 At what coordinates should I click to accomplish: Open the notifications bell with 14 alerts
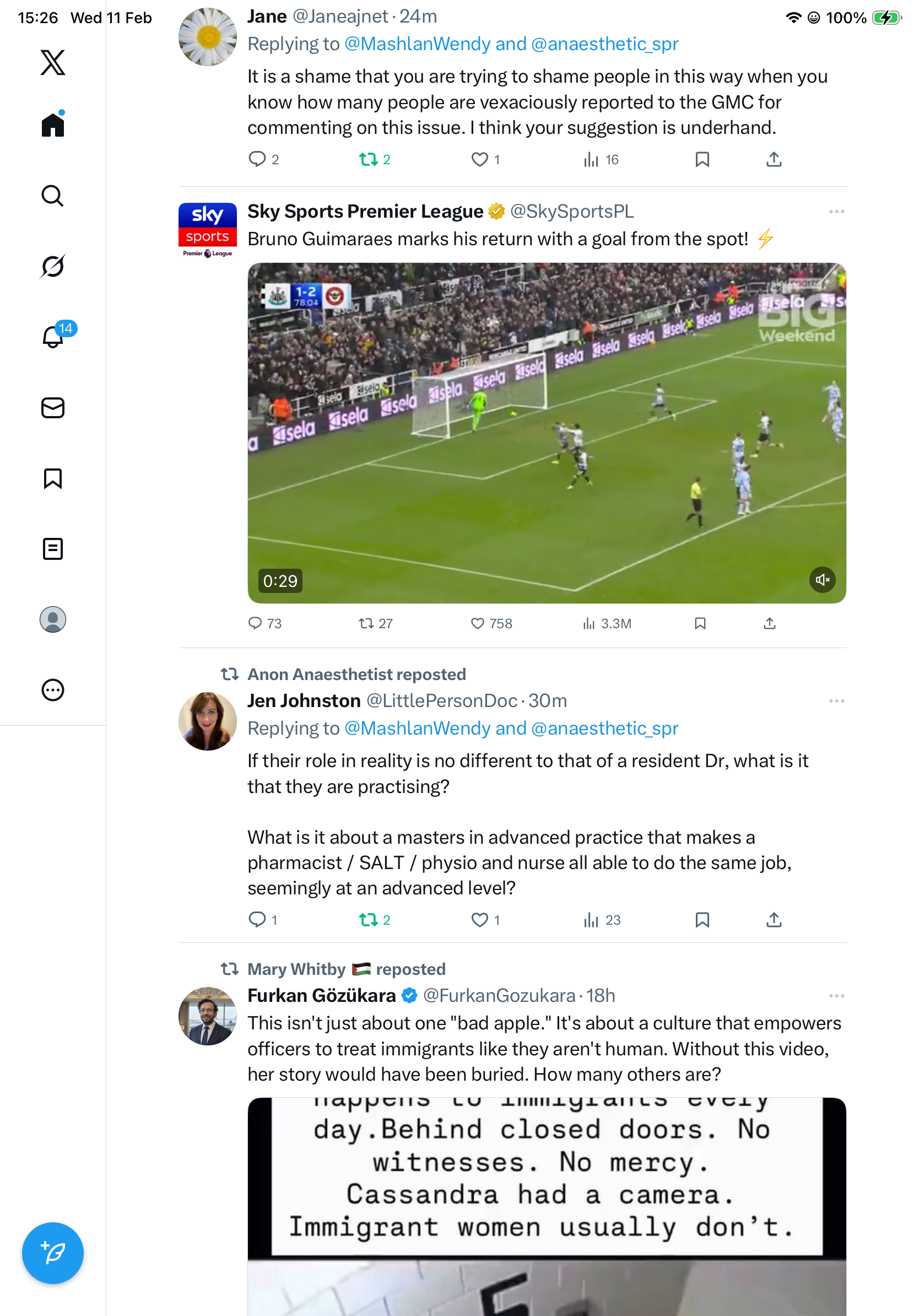pyautogui.click(x=53, y=337)
